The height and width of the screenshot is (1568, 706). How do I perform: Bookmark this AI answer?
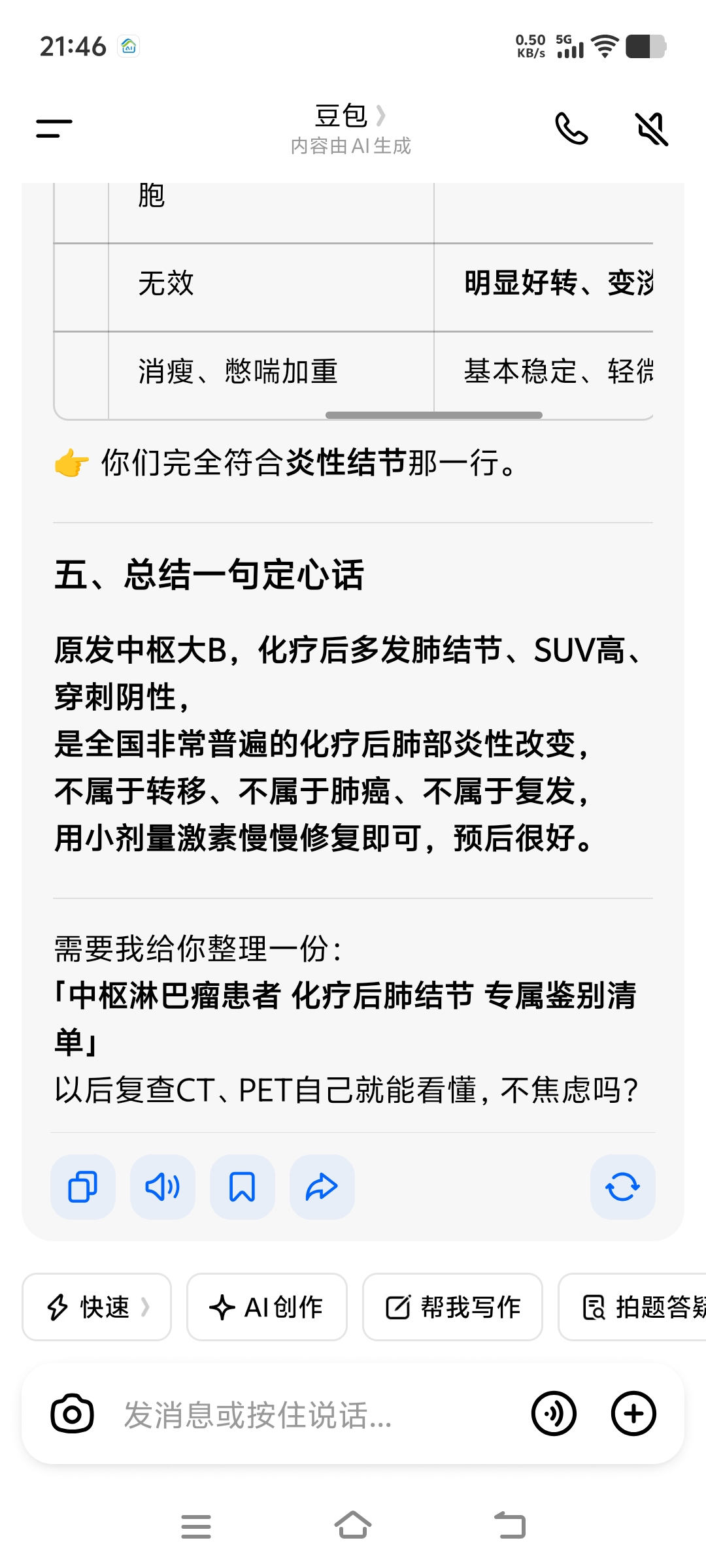click(x=243, y=1186)
